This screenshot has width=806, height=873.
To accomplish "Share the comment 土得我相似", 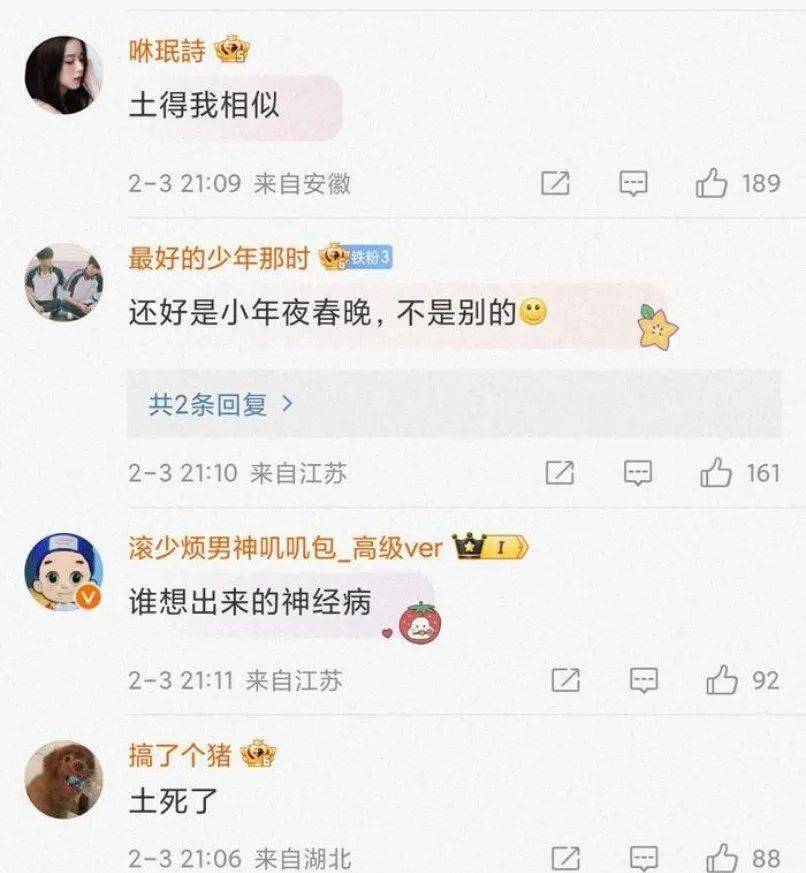I will tap(555, 183).
